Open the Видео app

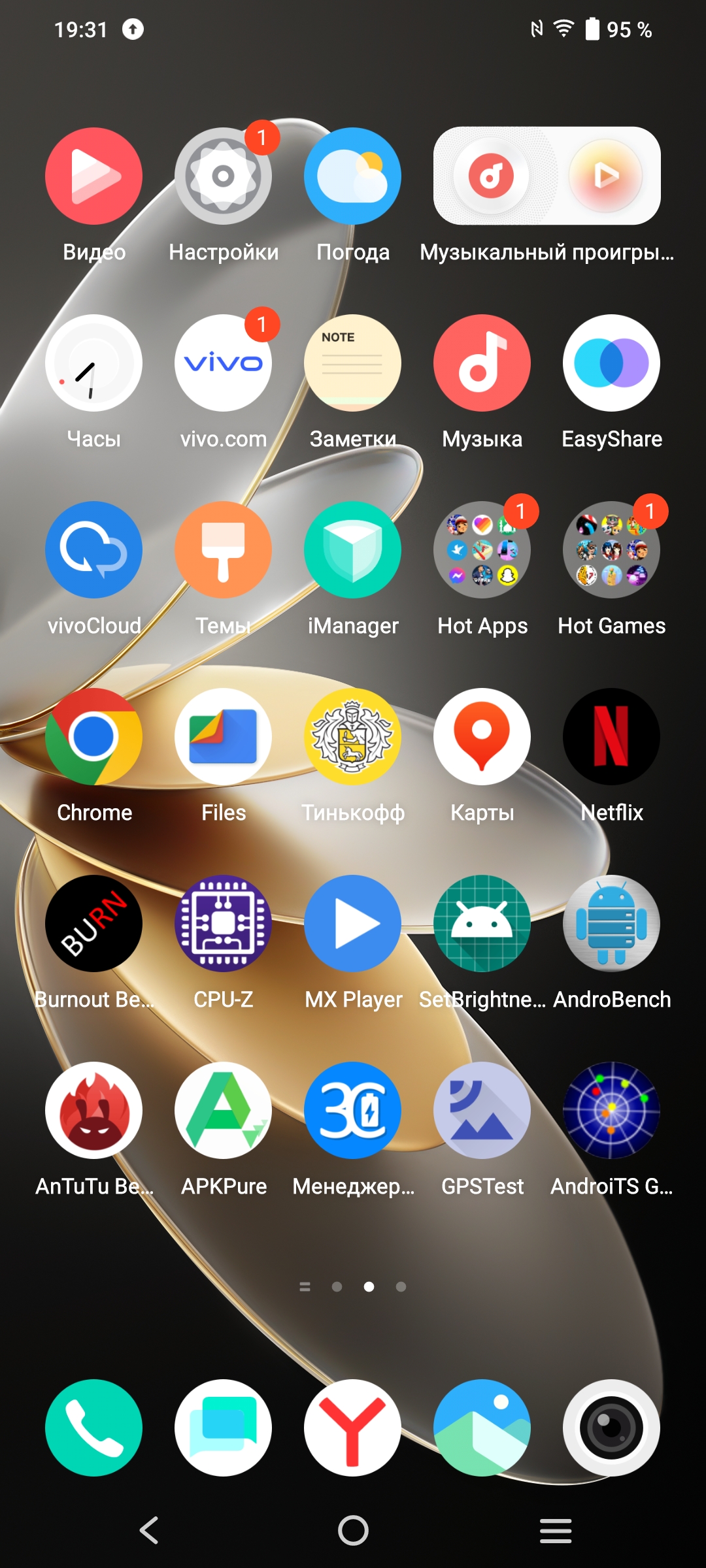[x=93, y=176]
